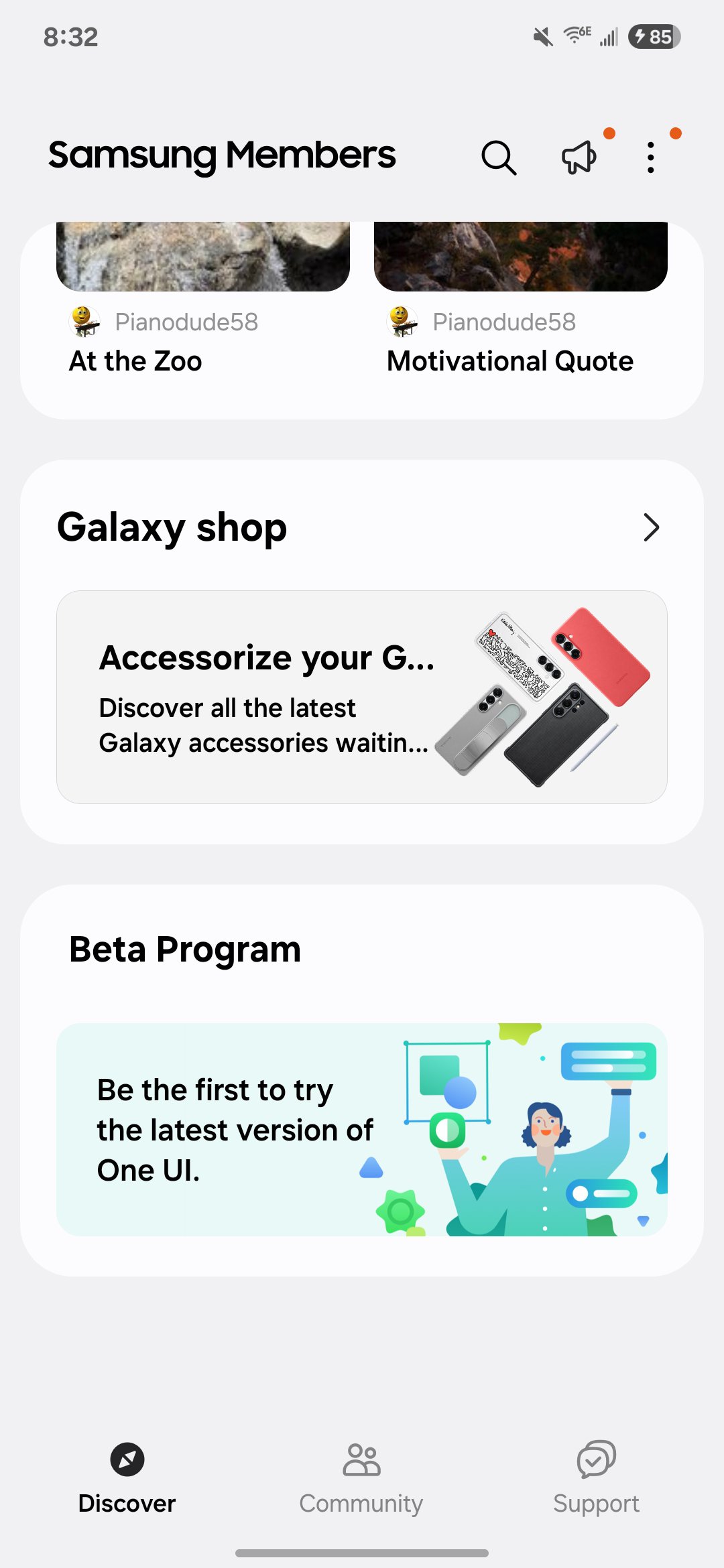Open search in Samsung Members

click(x=499, y=158)
